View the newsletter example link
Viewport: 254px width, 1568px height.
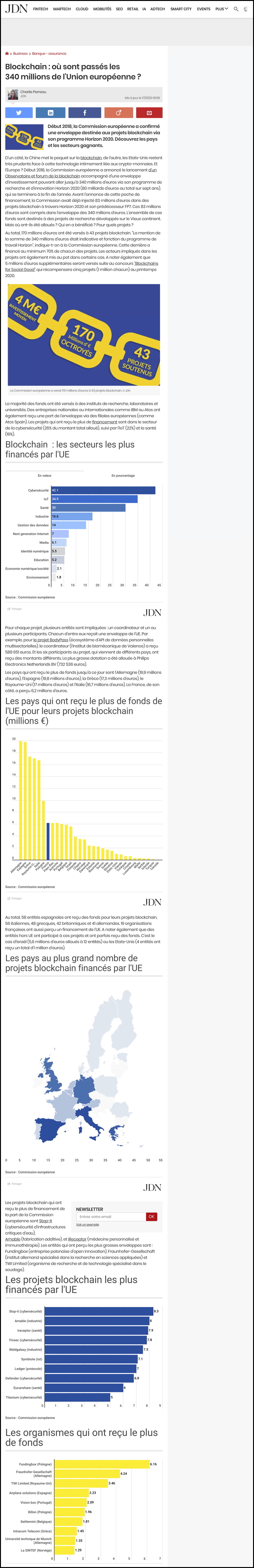[x=87, y=1225]
